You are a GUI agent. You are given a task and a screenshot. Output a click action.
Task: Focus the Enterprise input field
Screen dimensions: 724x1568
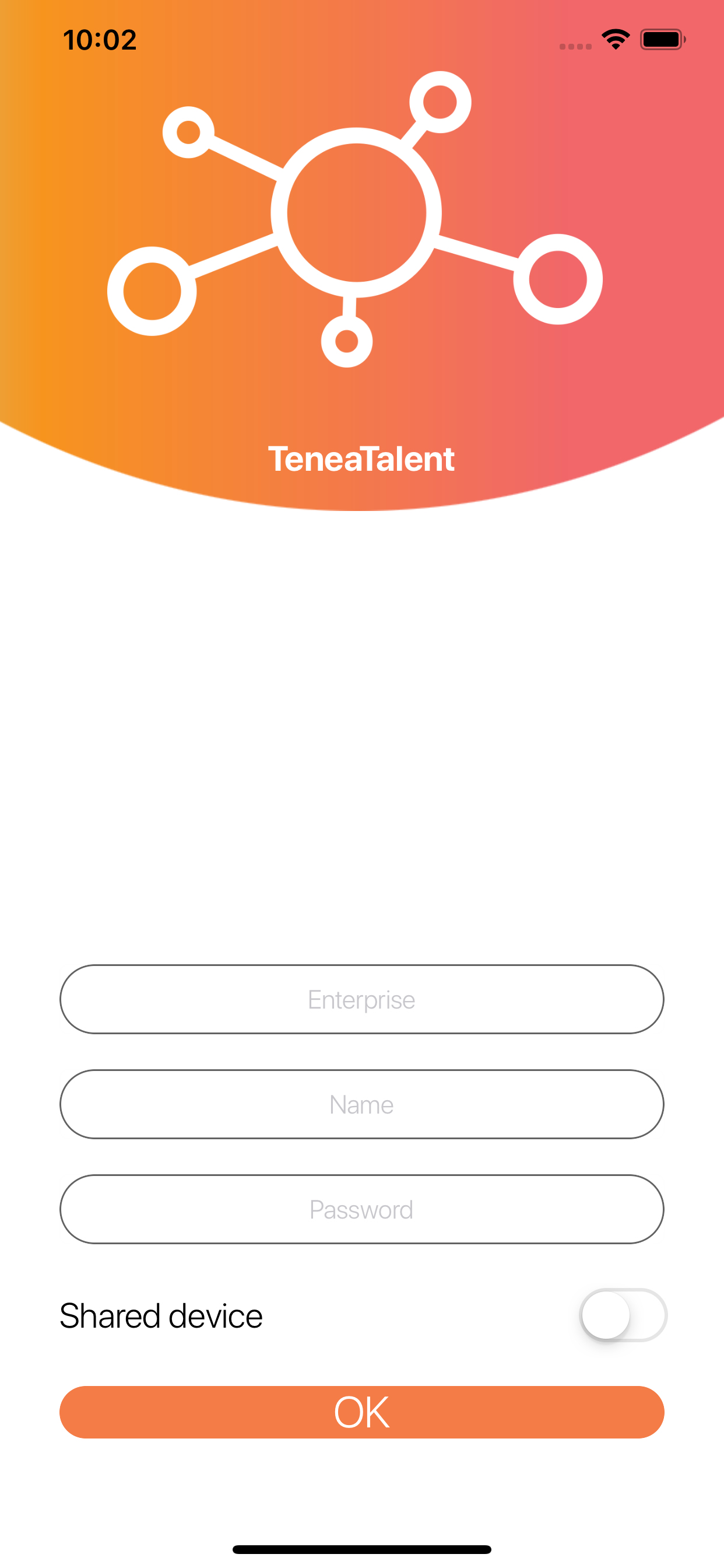pos(361,999)
